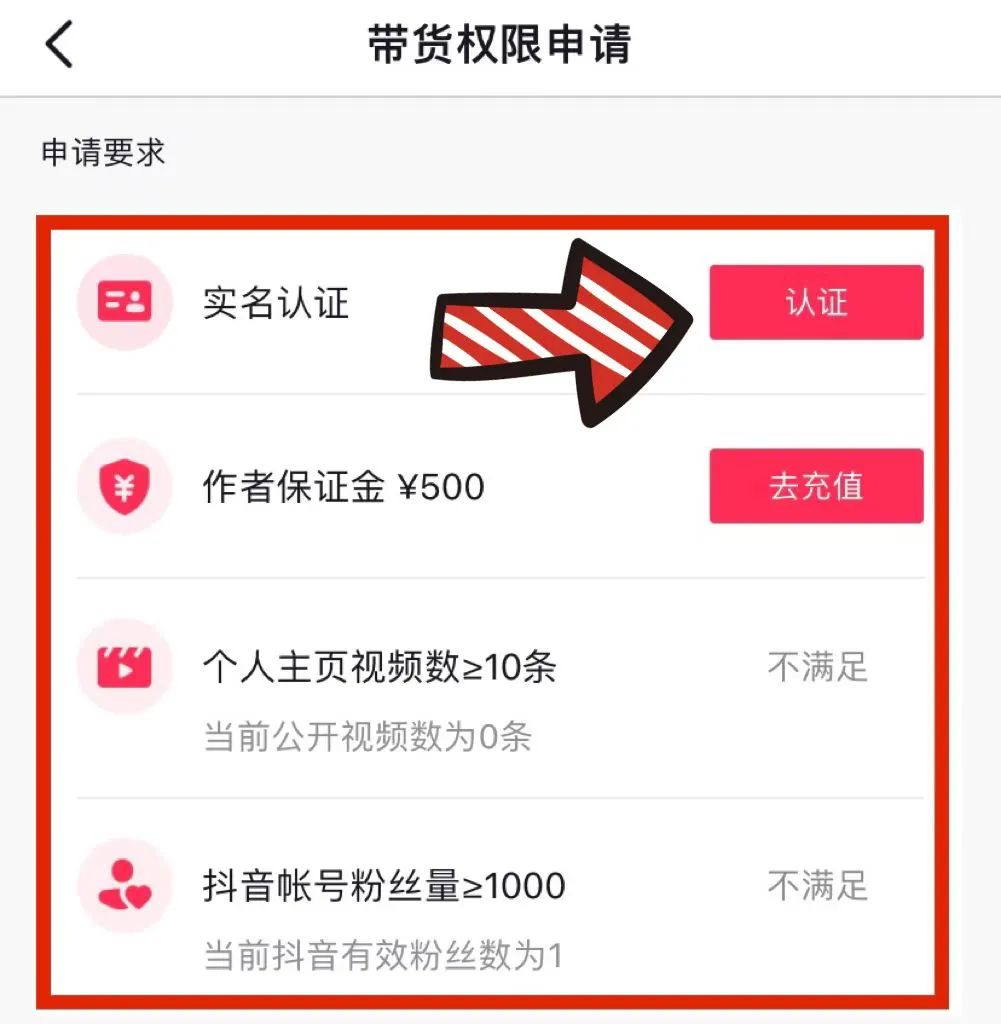Tap the line 作者保证金 ¥500
Screen dimensions: 1001x1024
coord(340,487)
